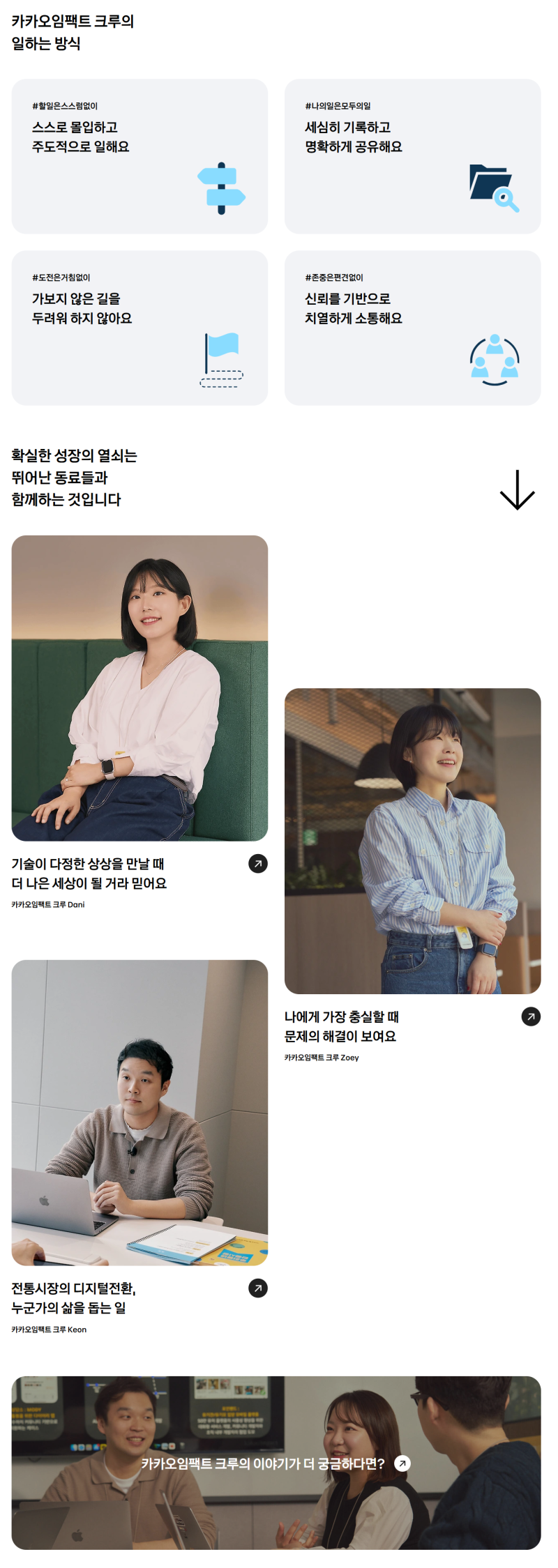Open Zoey's crew story photo card
The image size is (558, 1568).
tap(412, 840)
